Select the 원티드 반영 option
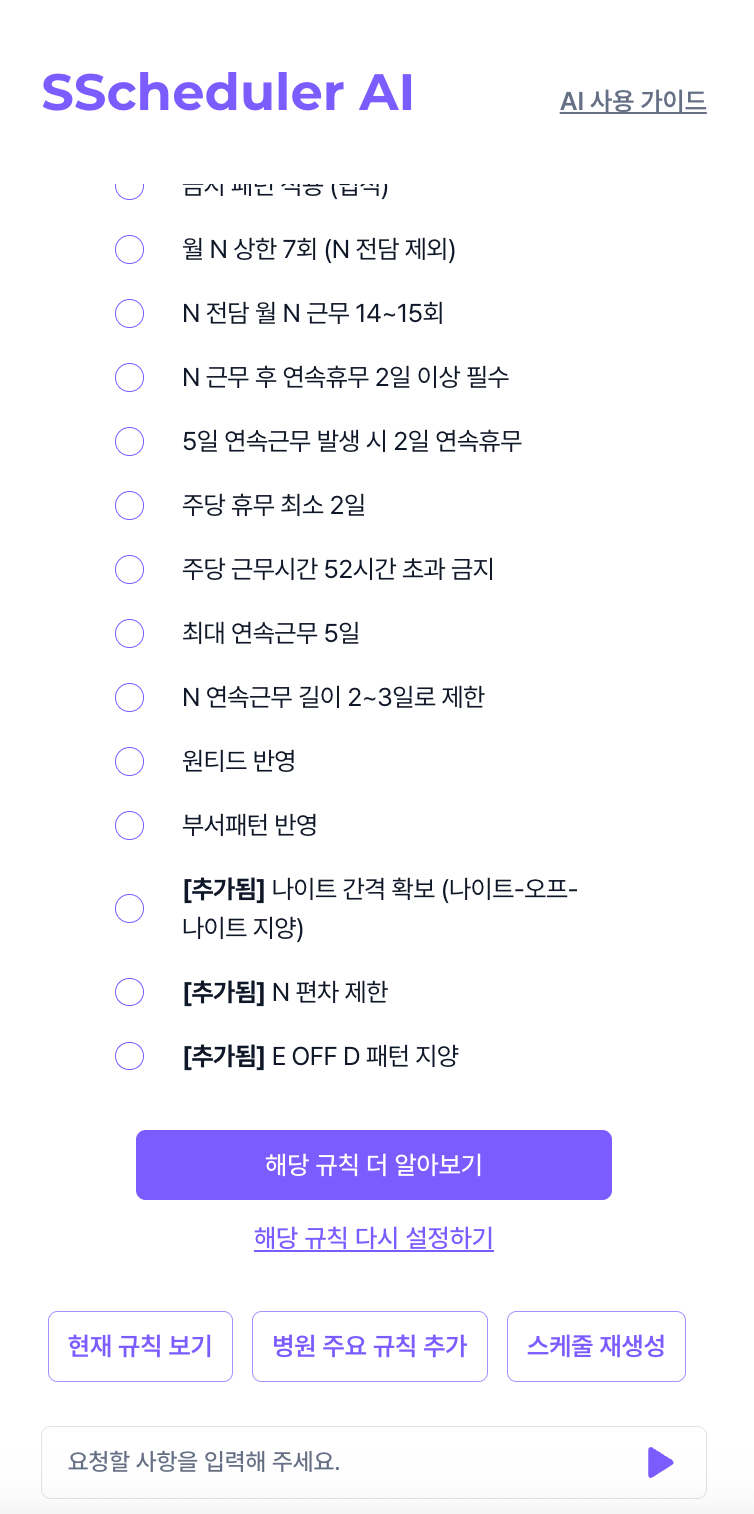This screenshot has height=1514, width=754. [x=130, y=761]
